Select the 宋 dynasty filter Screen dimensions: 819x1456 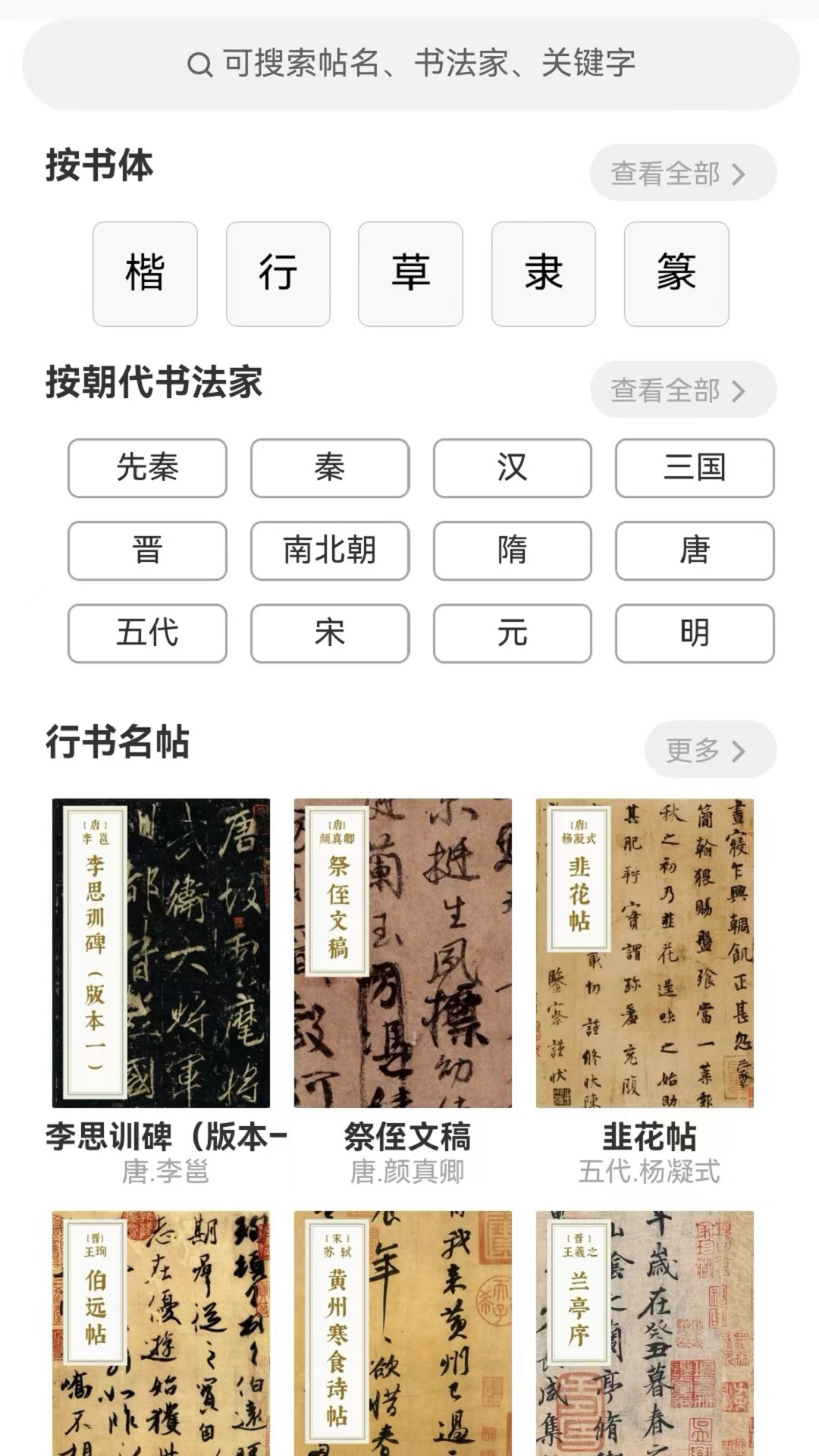(x=328, y=635)
